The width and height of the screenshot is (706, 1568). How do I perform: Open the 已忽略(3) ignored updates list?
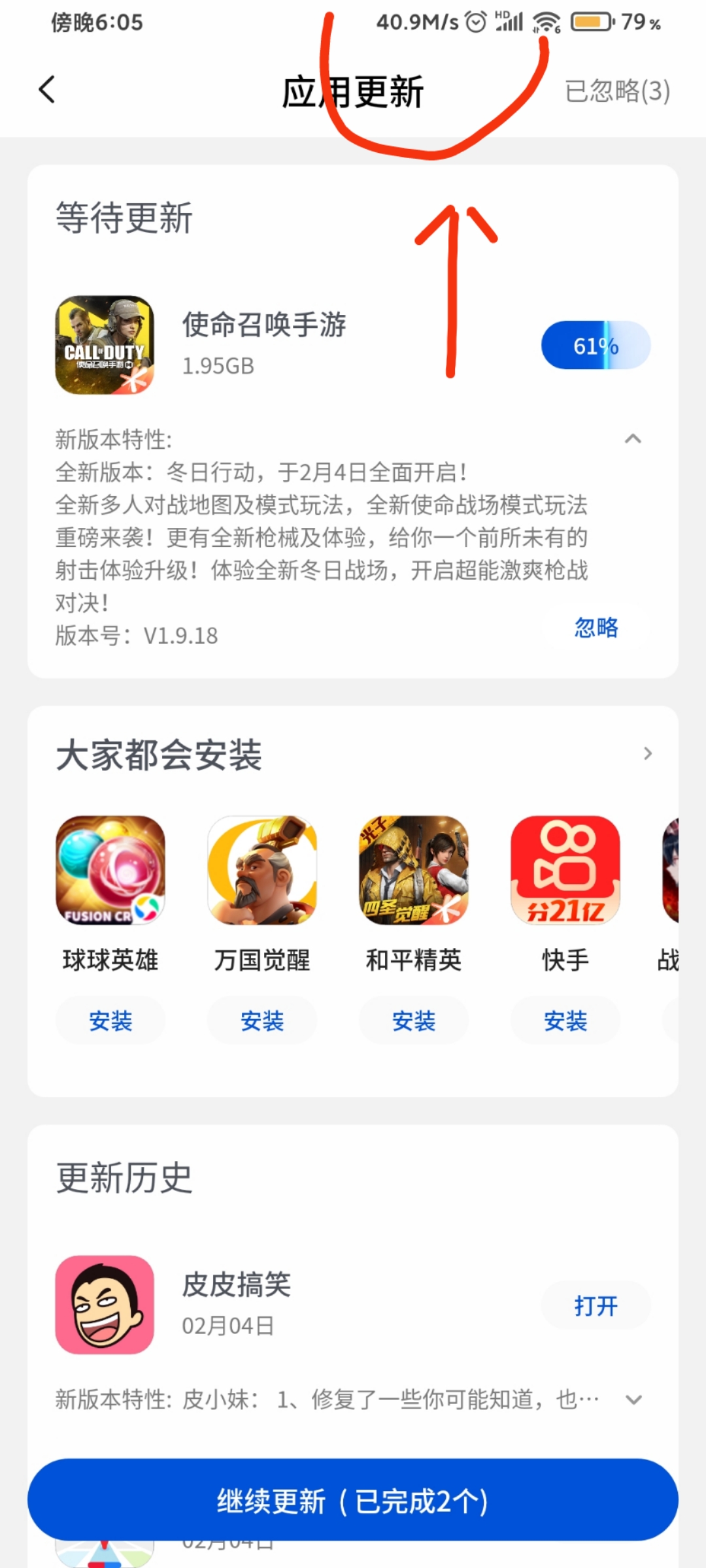point(617,91)
